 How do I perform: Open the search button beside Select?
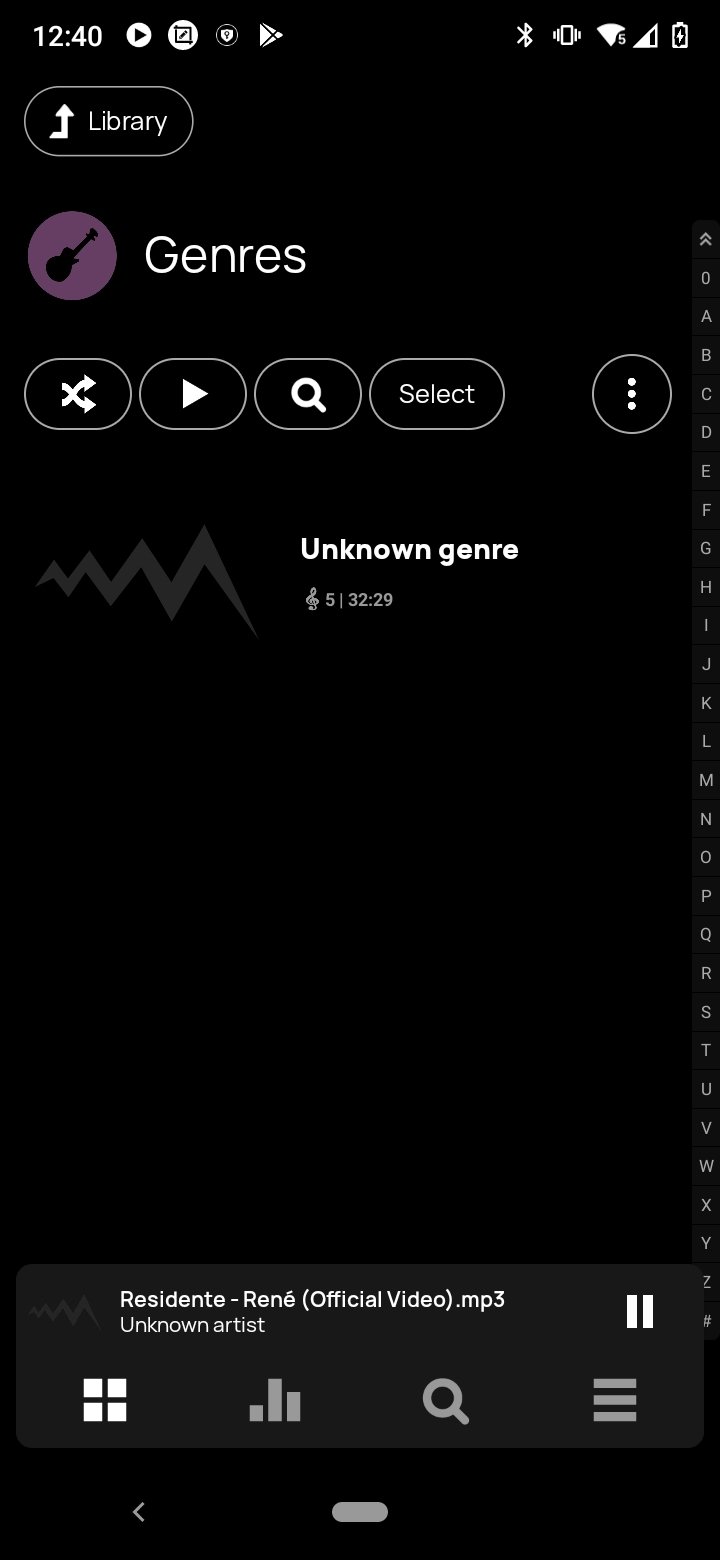coord(308,394)
